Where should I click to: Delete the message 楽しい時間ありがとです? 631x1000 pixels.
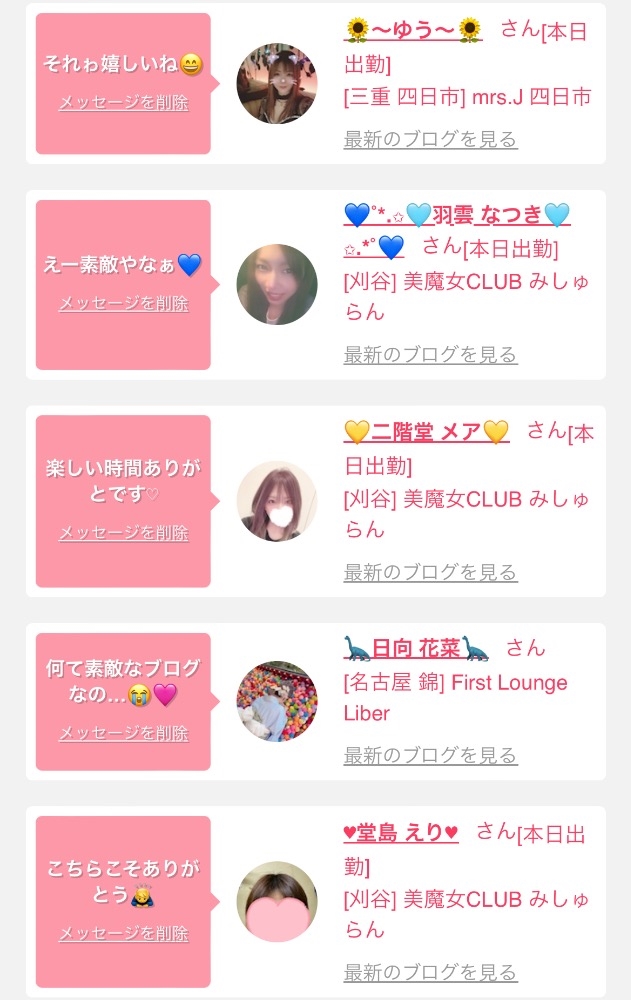123,533
